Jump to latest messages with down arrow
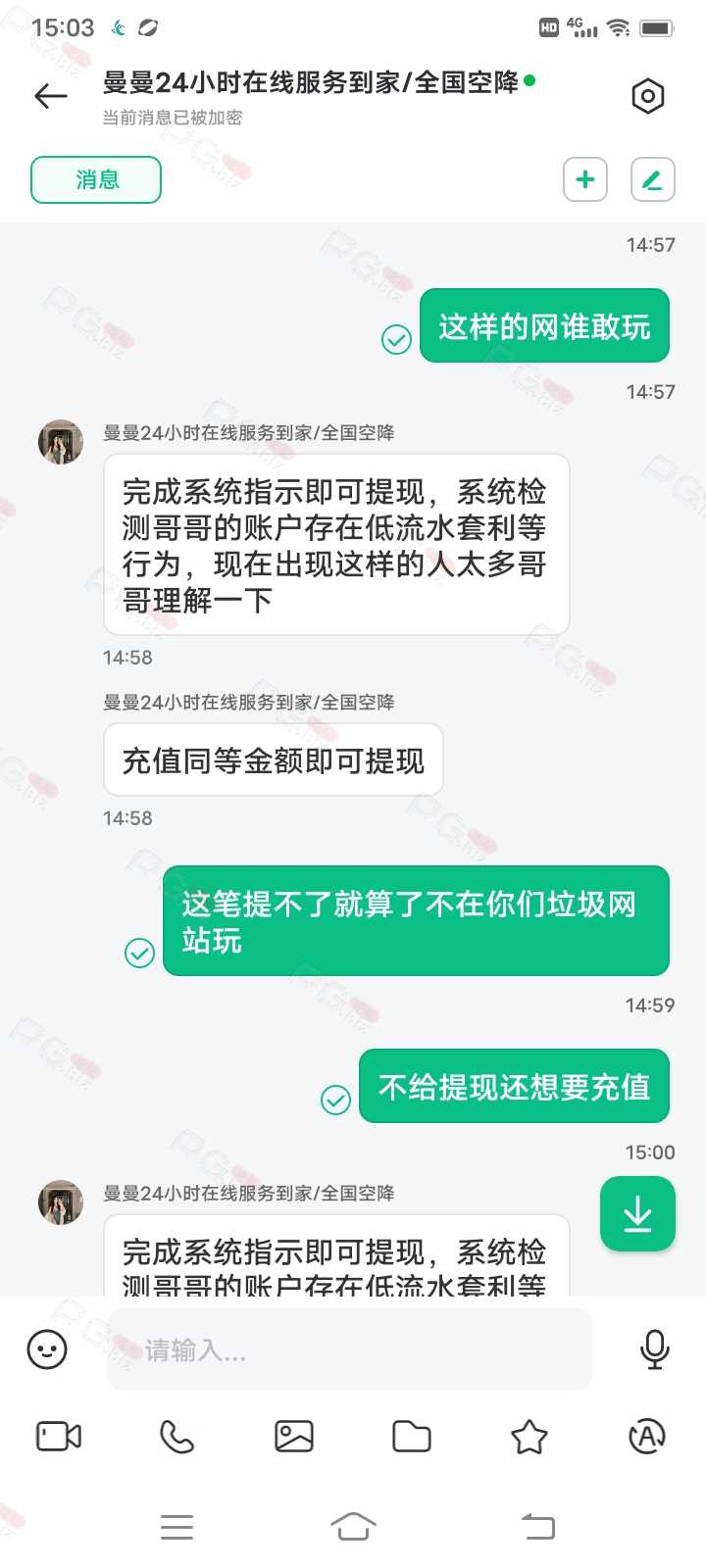 638,1214
